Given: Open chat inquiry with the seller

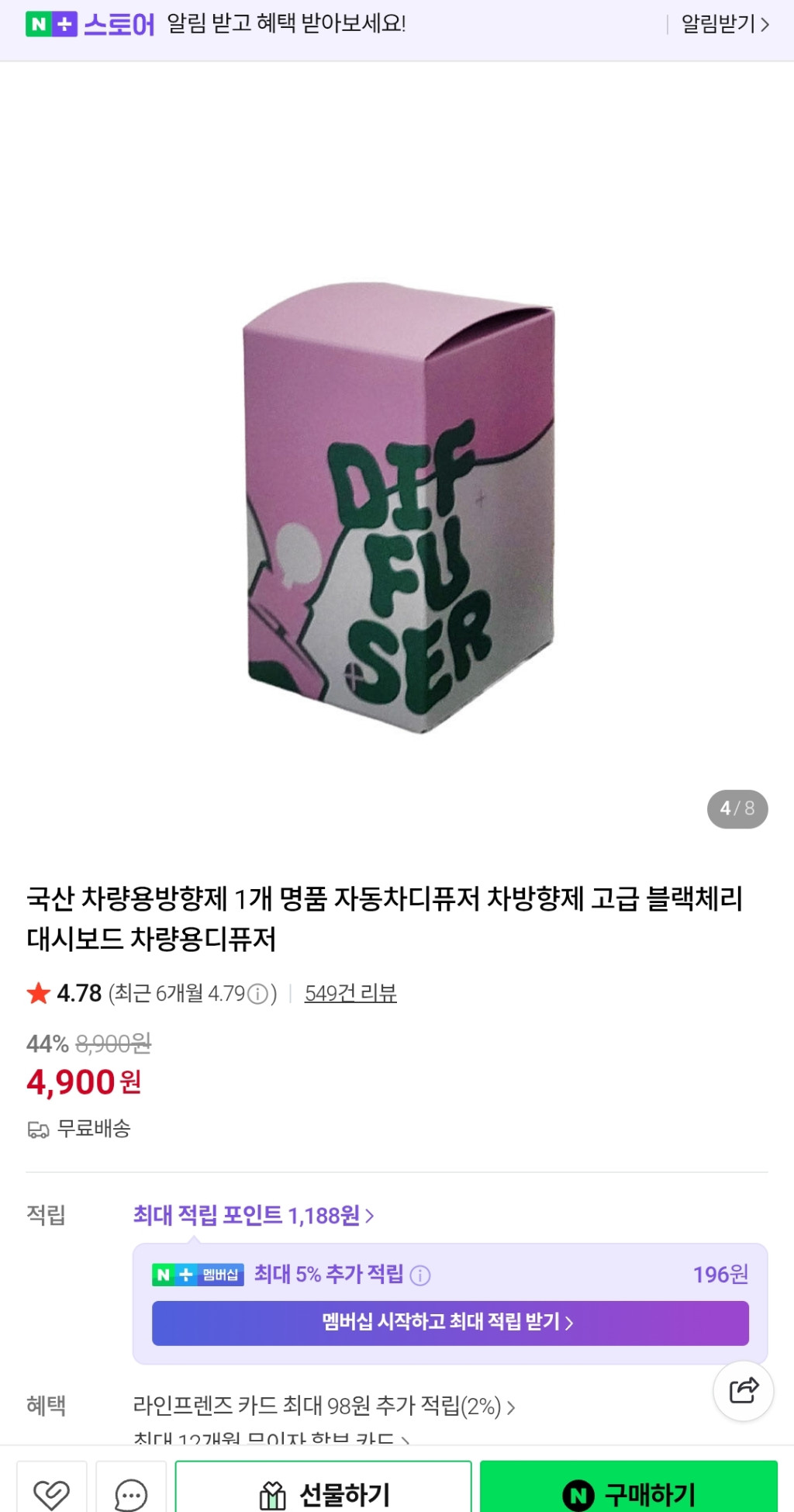Looking at the screenshot, I should [131, 1492].
